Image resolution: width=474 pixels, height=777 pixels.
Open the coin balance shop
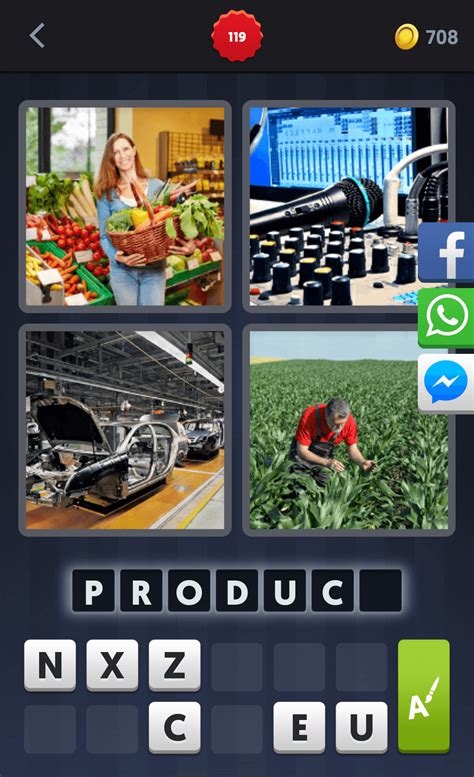pos(426,37)
